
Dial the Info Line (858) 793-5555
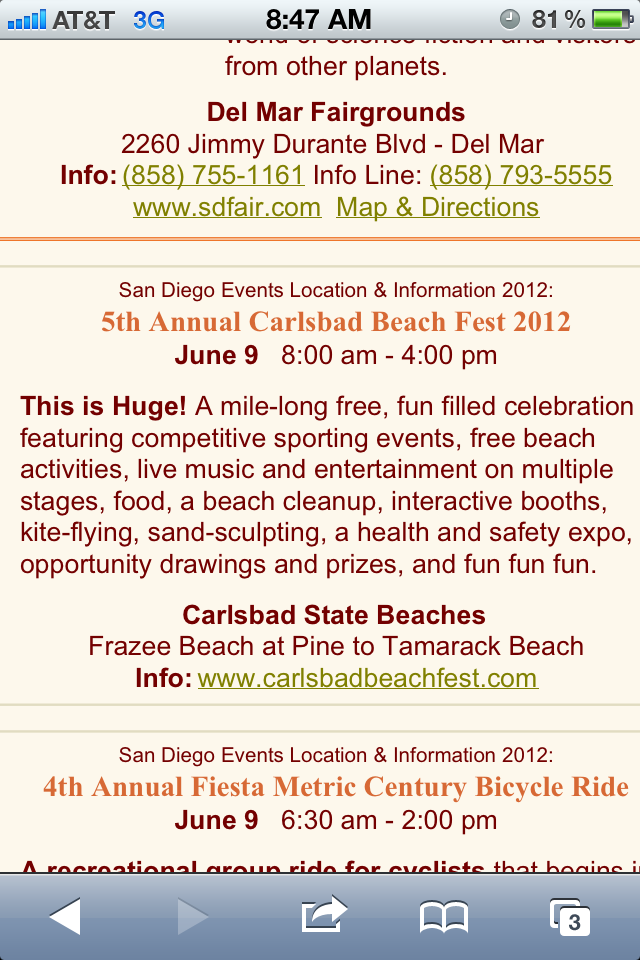point(520,175)
